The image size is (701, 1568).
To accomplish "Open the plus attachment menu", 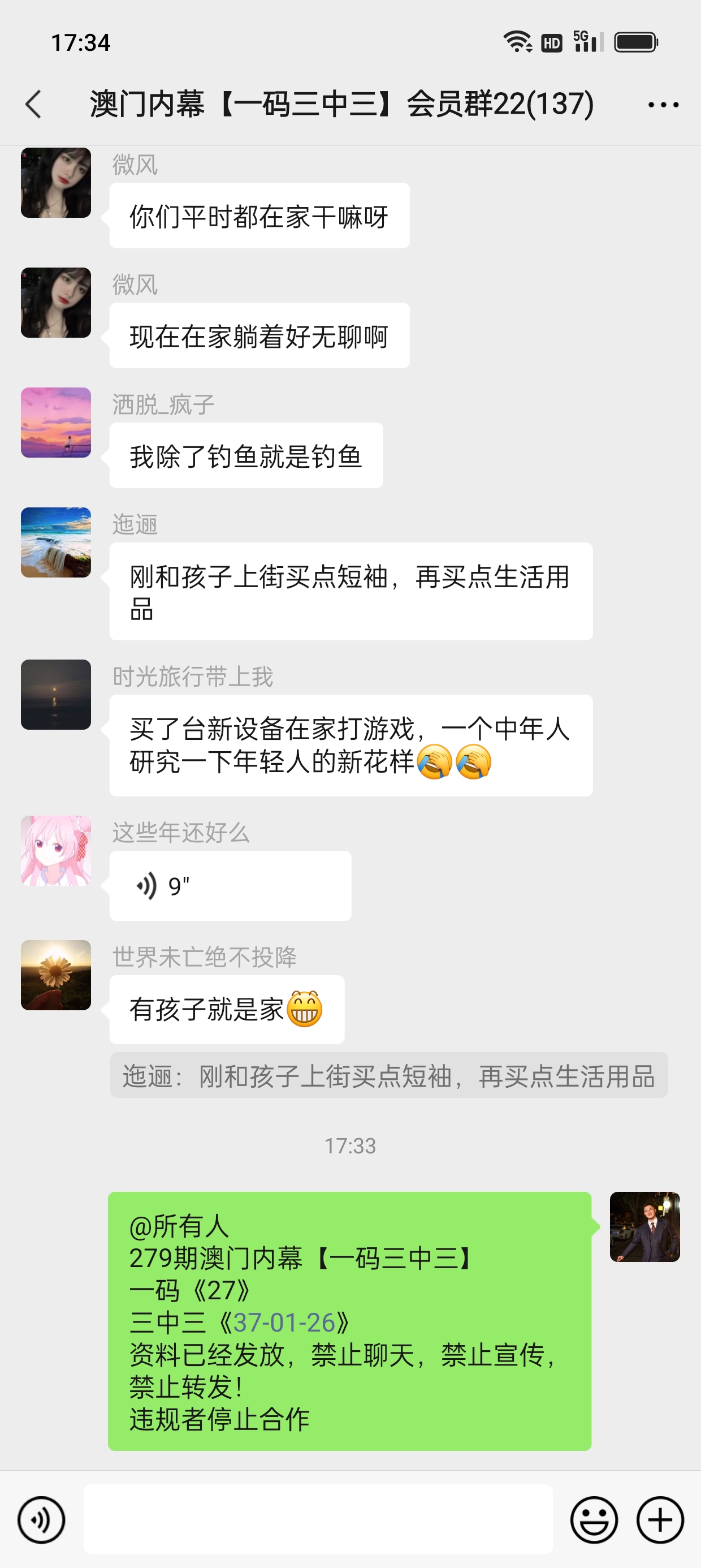I will [660, 1520].
